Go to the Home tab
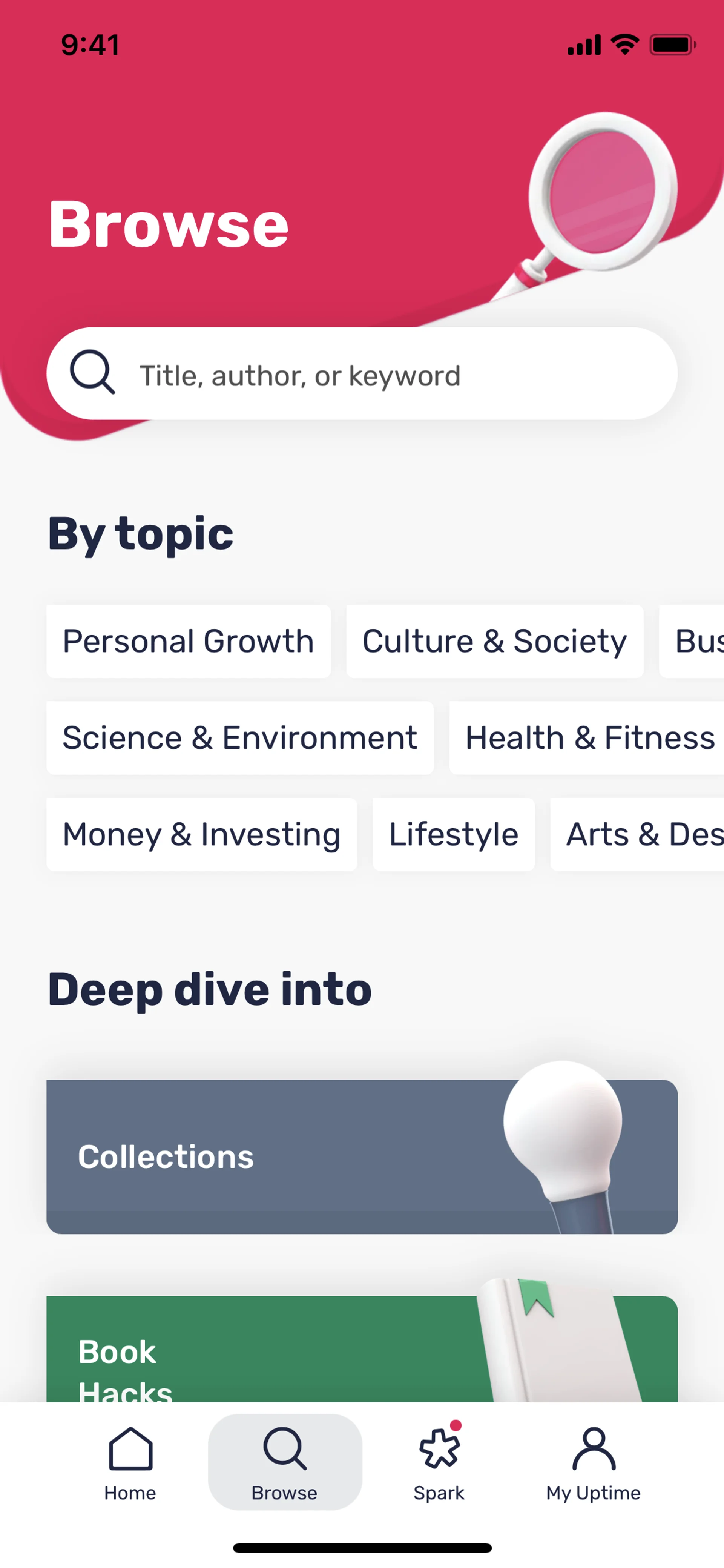 130,1462
